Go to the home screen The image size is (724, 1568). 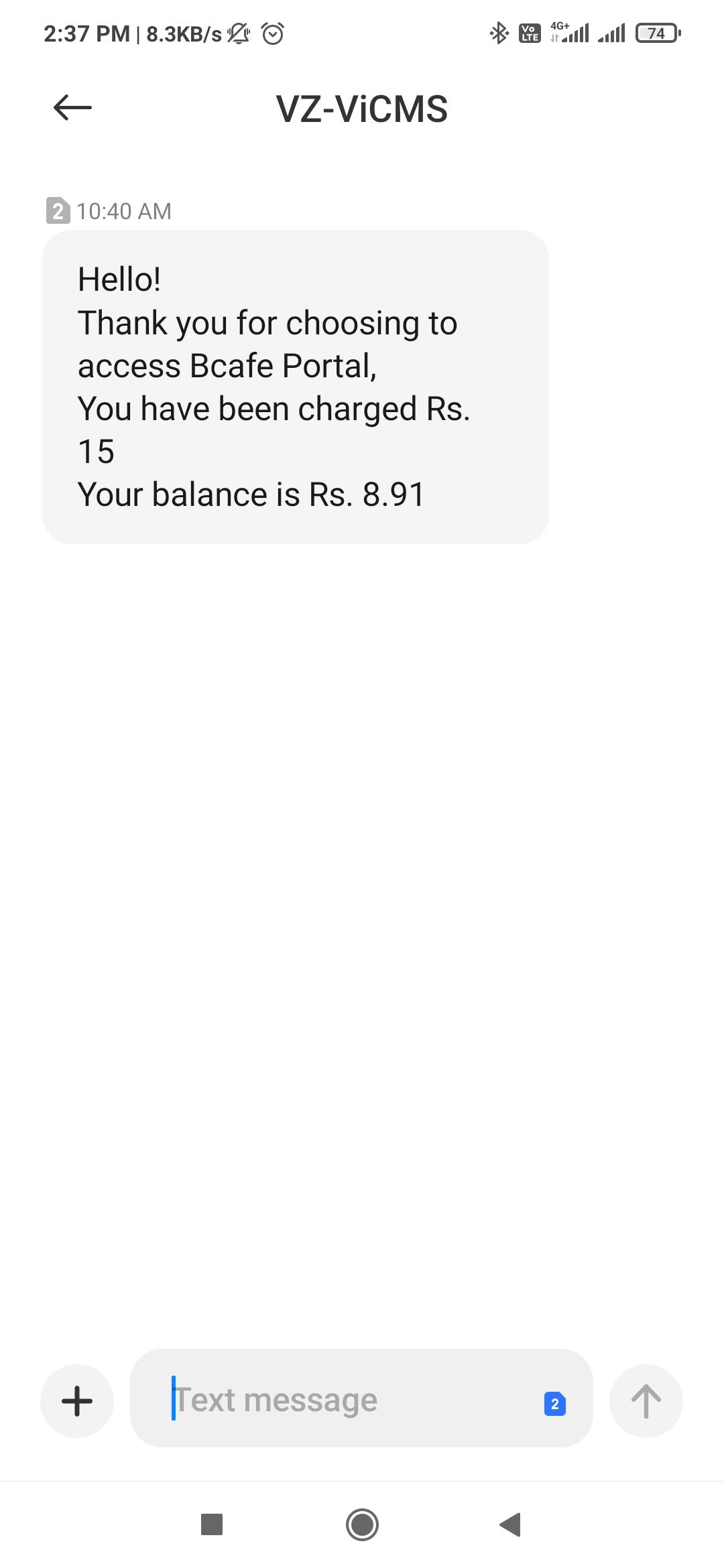click(362, 1524)
